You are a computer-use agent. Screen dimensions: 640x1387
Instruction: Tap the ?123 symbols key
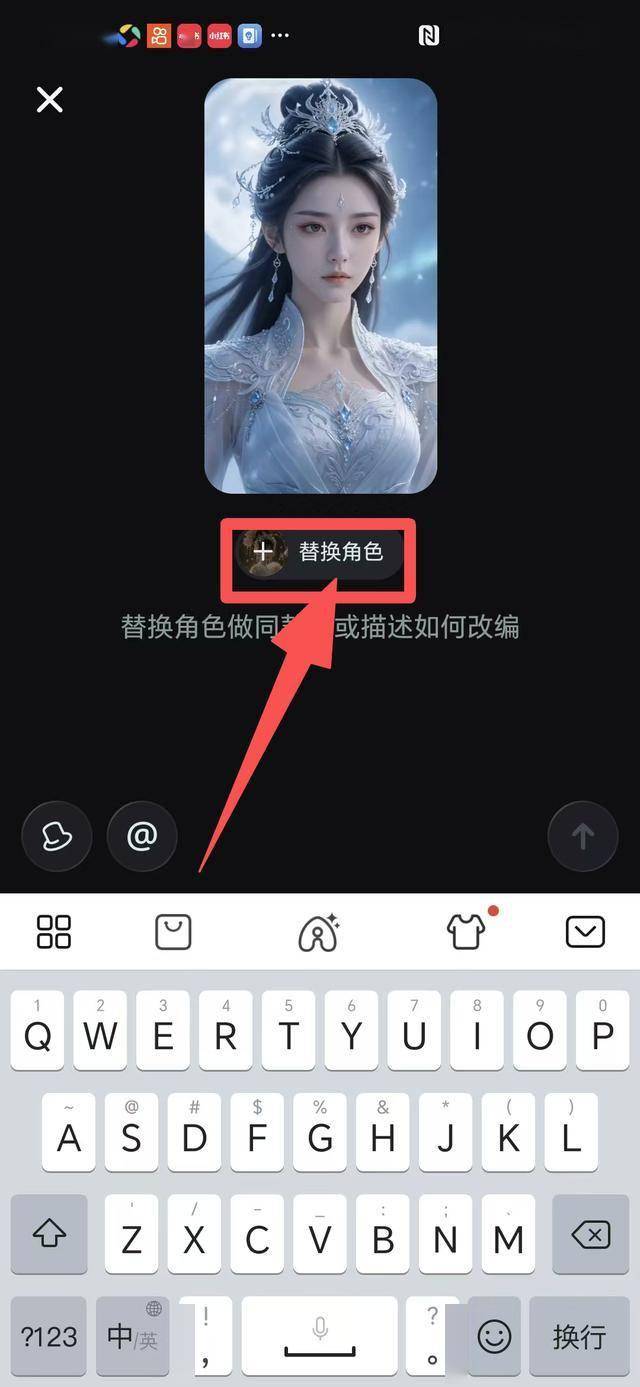pyautogui.click(x=49, y=1336)
